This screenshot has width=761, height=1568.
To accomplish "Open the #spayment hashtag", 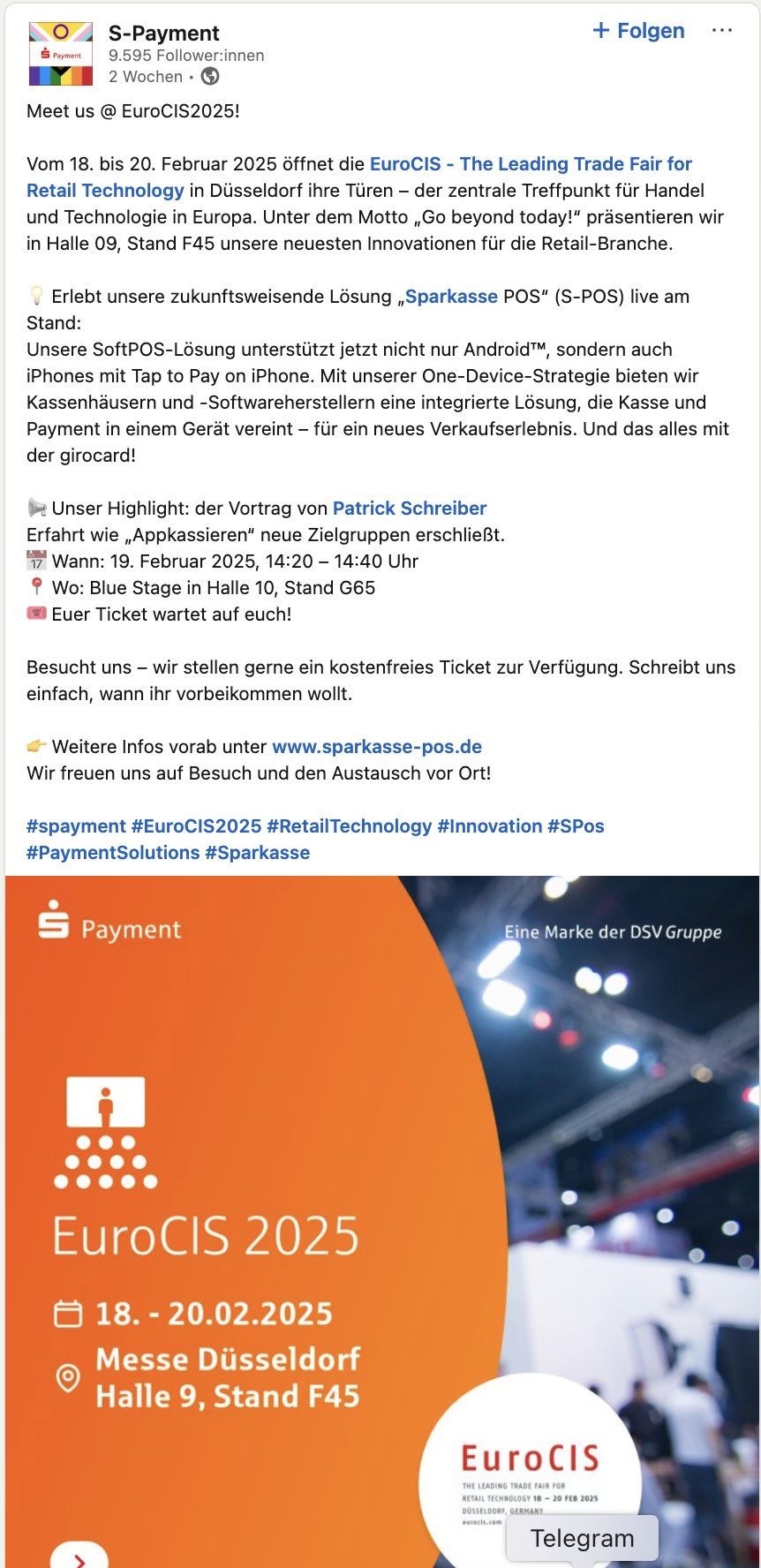I will click(x=76, y=826).
